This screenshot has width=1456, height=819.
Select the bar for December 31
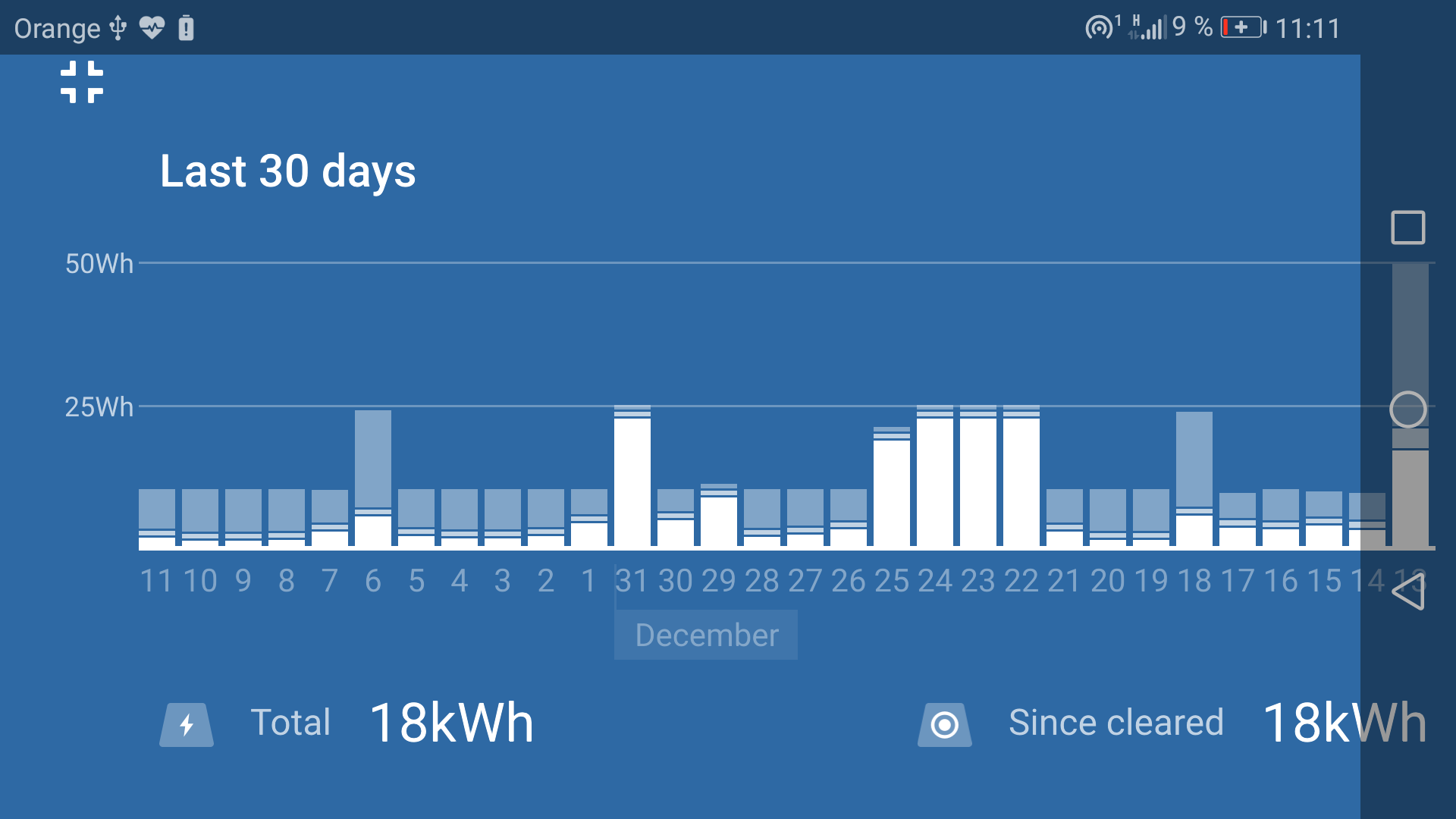coord(632,478)
